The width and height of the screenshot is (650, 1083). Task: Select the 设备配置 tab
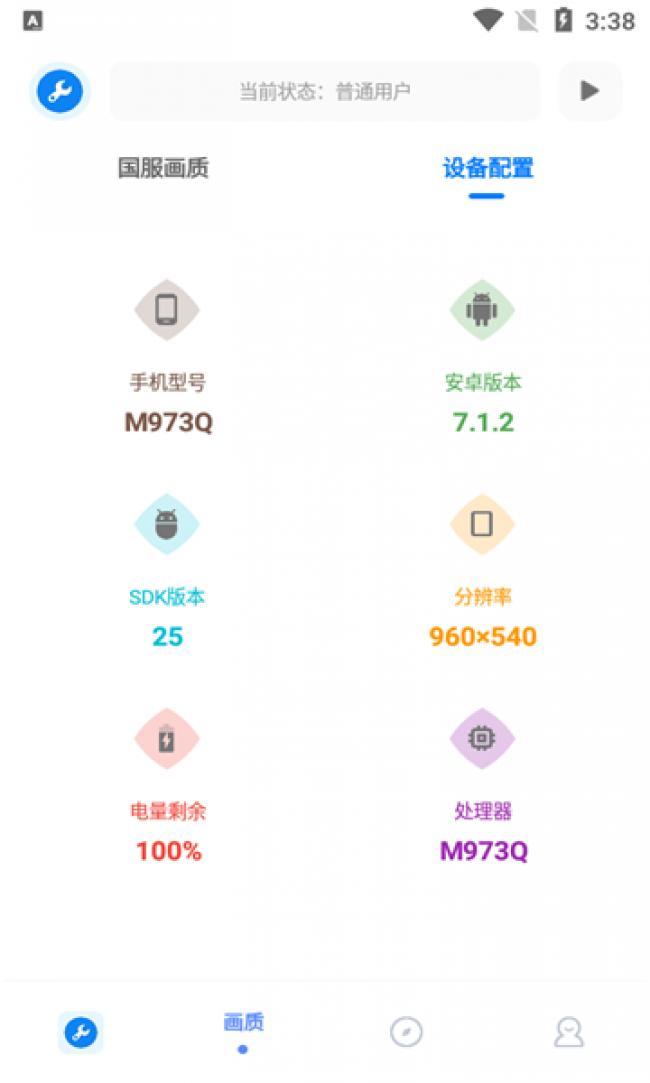[x=487, y=168]
